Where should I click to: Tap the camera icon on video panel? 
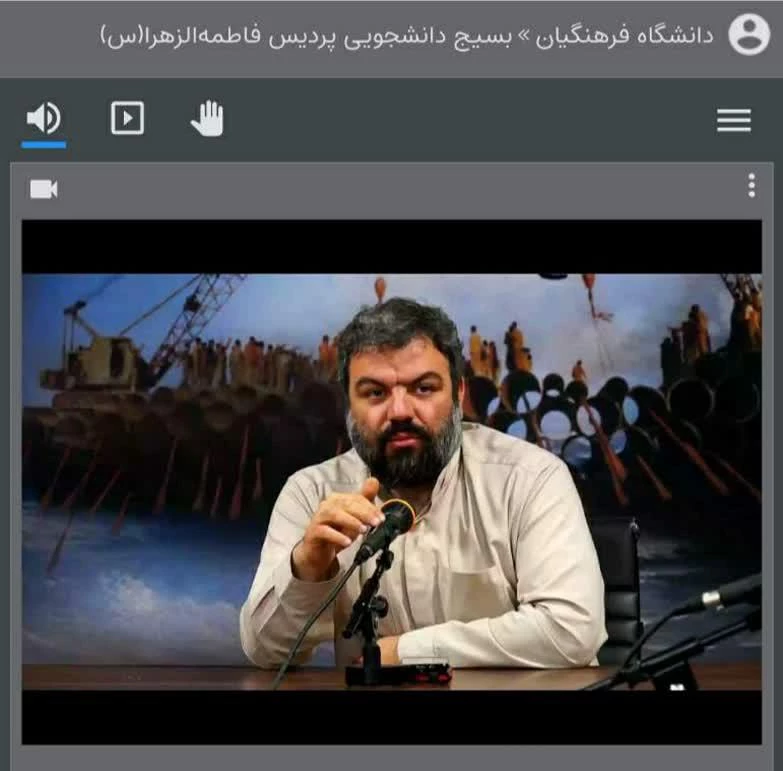tap(44, 189)
